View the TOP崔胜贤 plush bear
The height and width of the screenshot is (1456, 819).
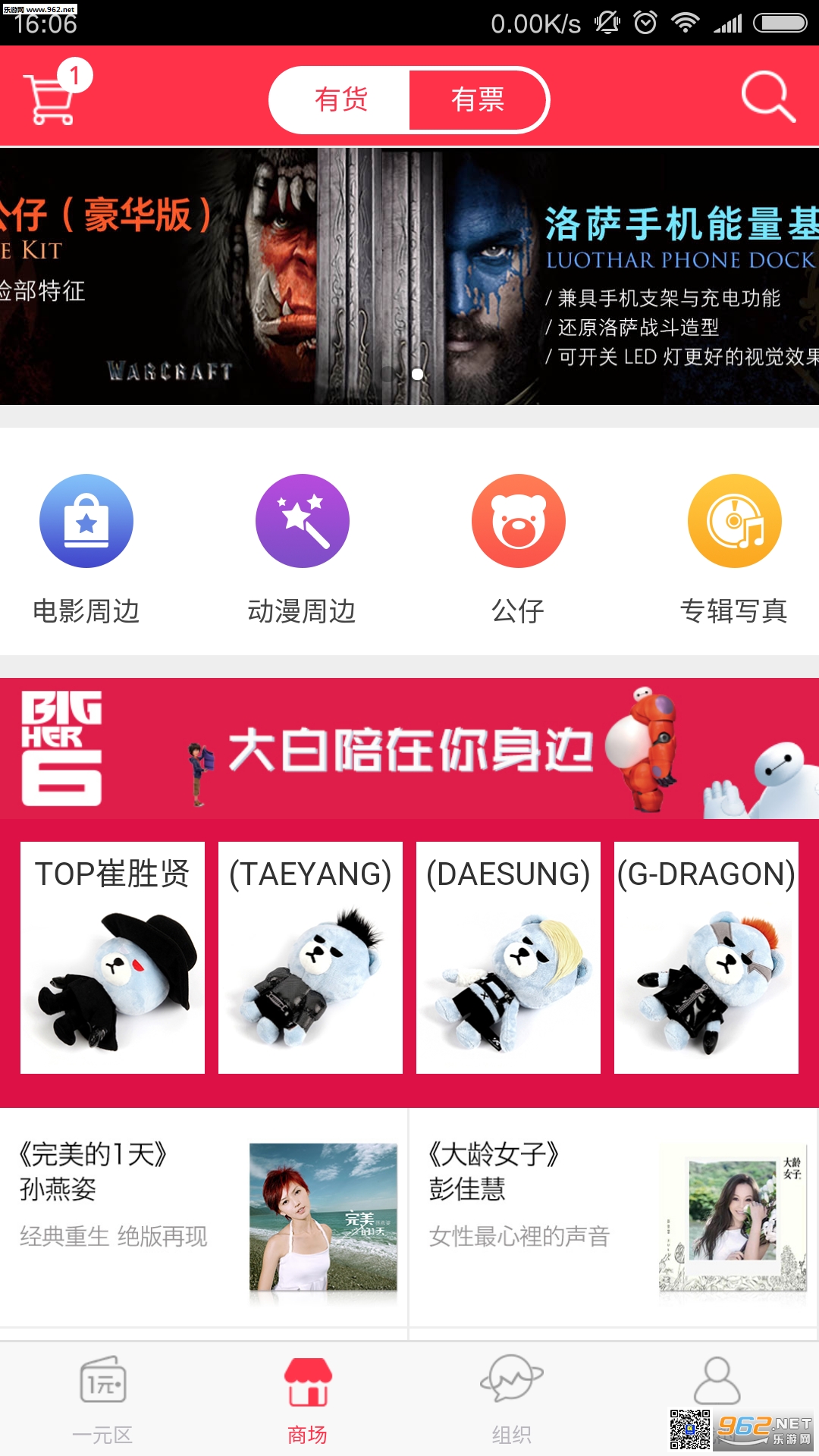[x=112, y=958]
